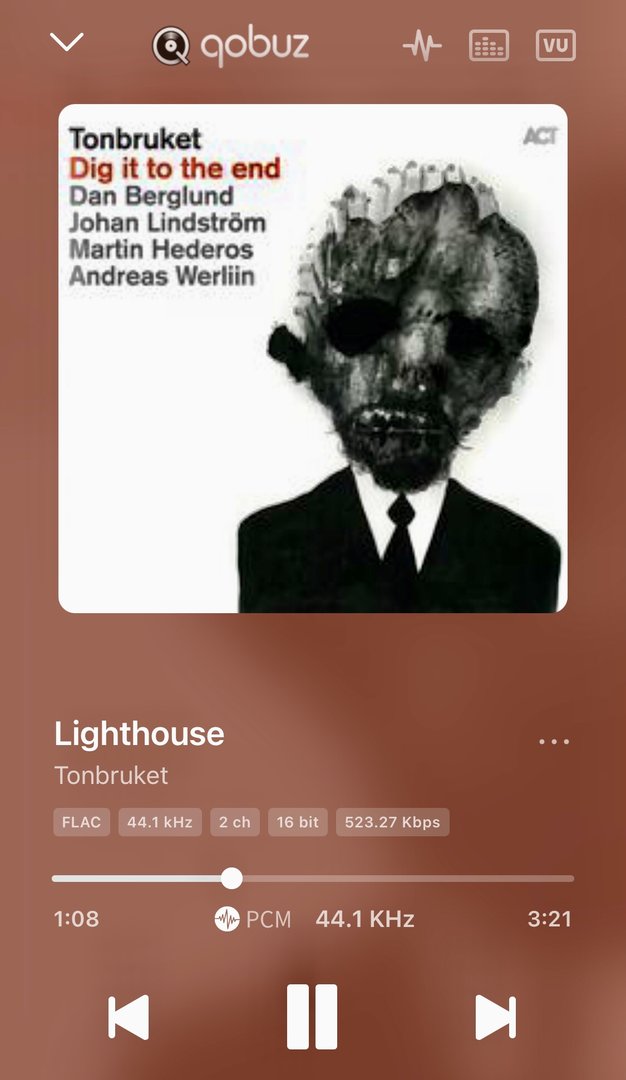Open the waveform signal view
The width and height of the screenshot is (626, 1080).
click(422, 45)
